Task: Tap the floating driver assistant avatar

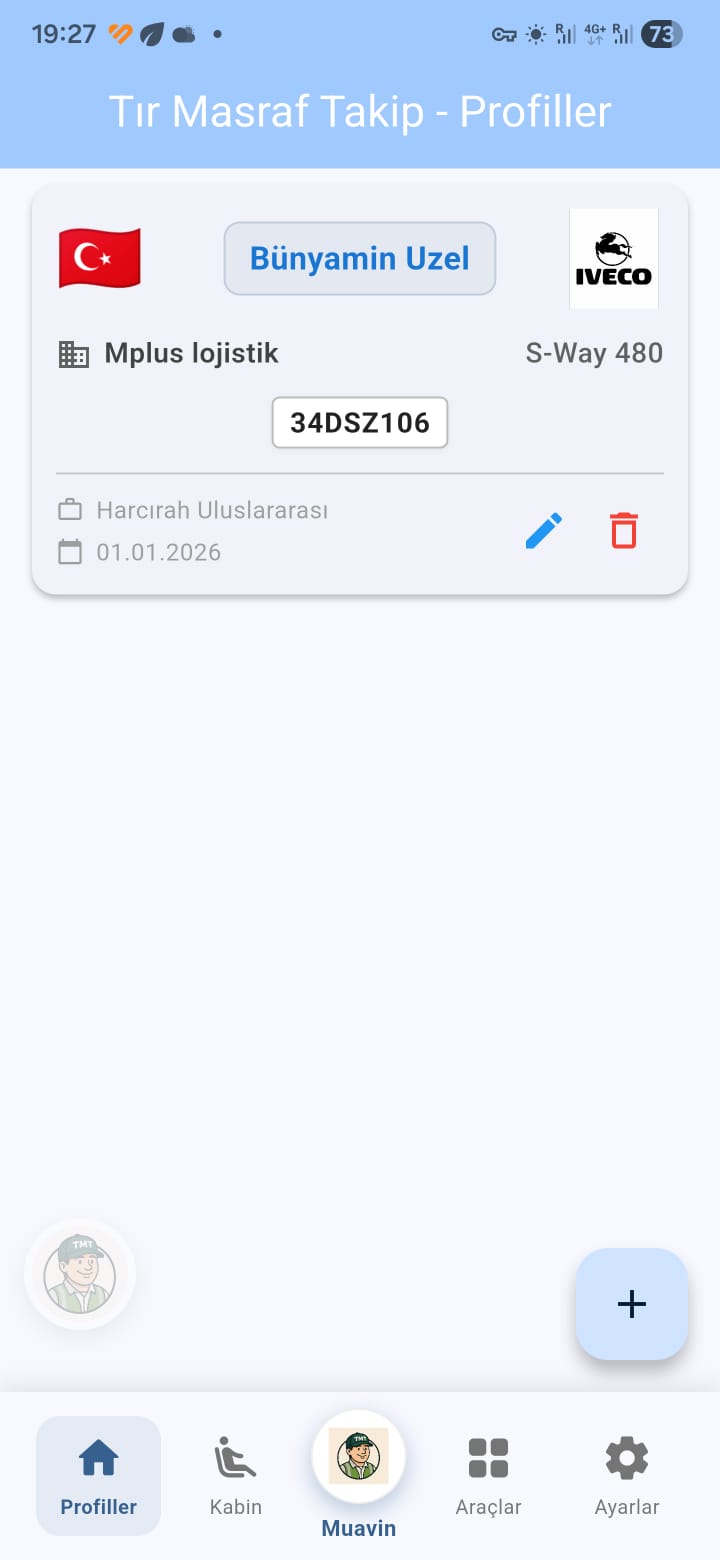Action: click(80, 1274)
